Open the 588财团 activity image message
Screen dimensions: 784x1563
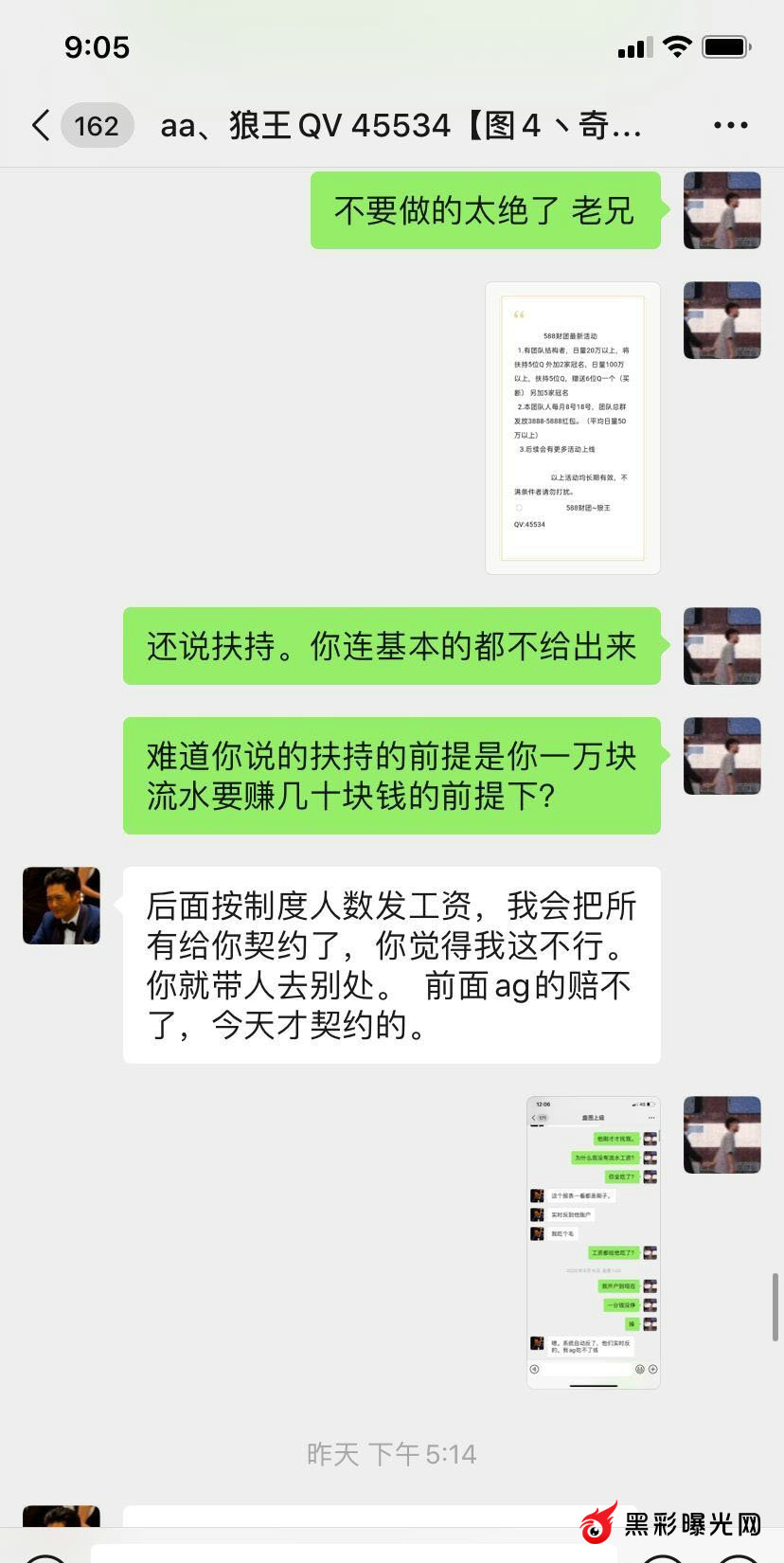click(572, 427)
